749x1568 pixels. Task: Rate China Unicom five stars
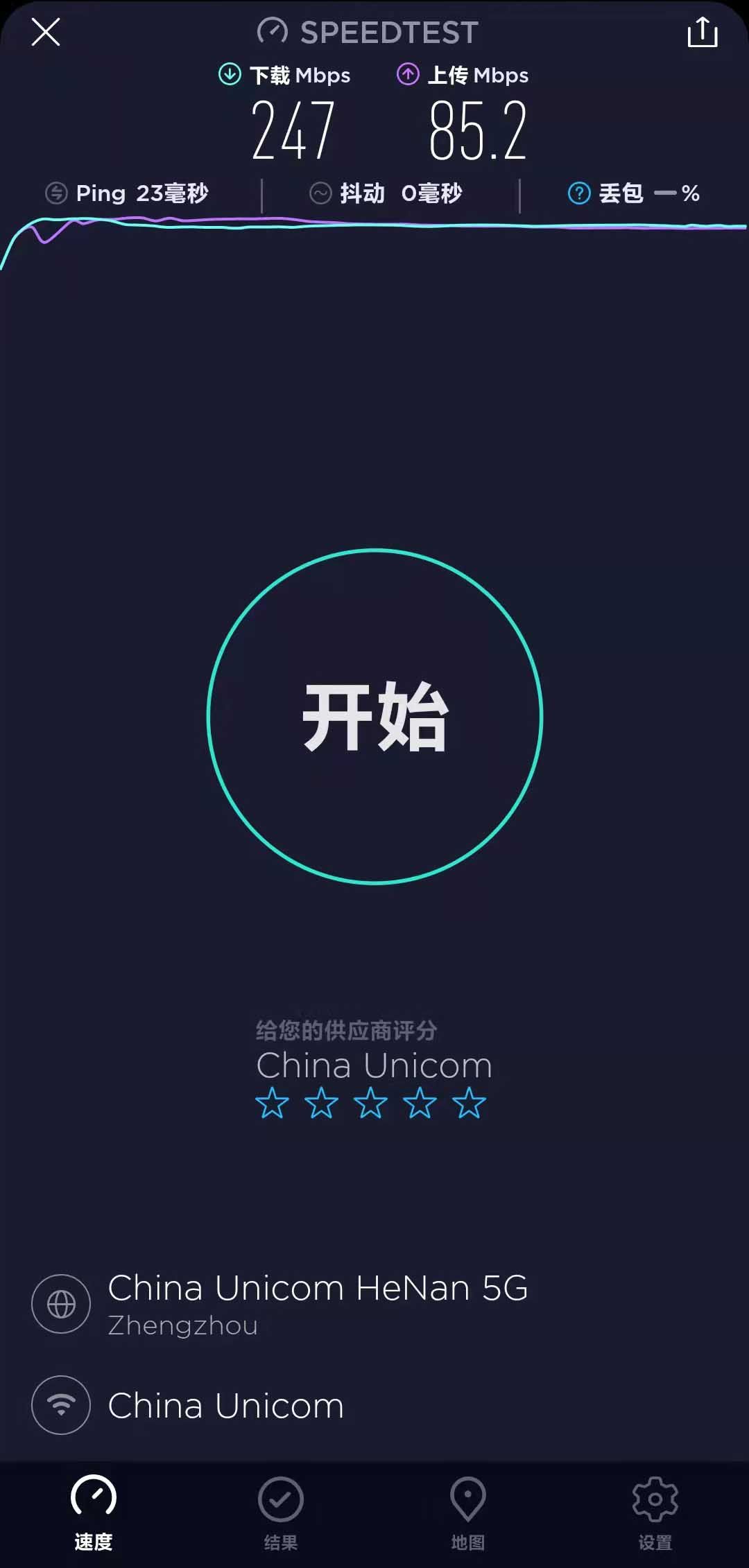(x=469, y=1103)
